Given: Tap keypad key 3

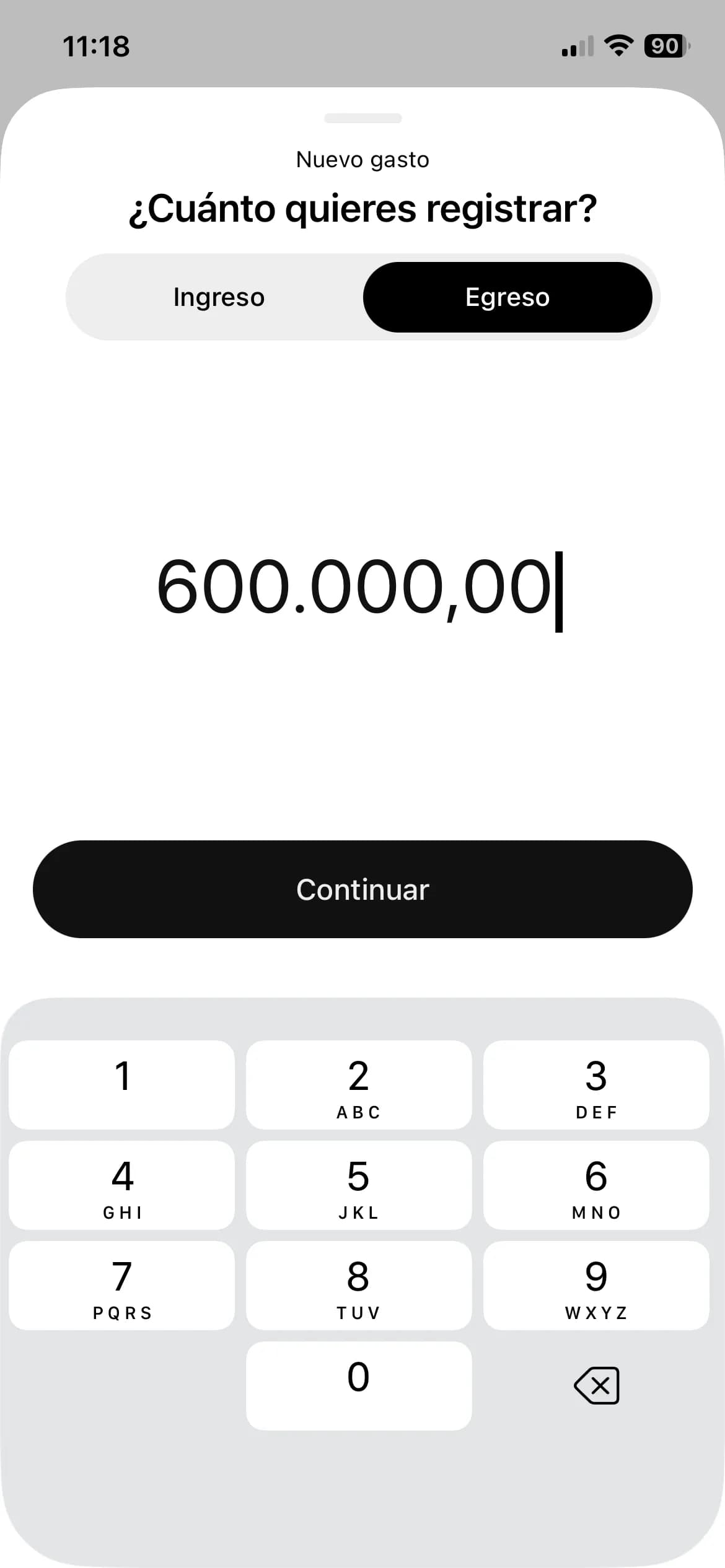Looking at the screenshot, I should coord(596,1085).
